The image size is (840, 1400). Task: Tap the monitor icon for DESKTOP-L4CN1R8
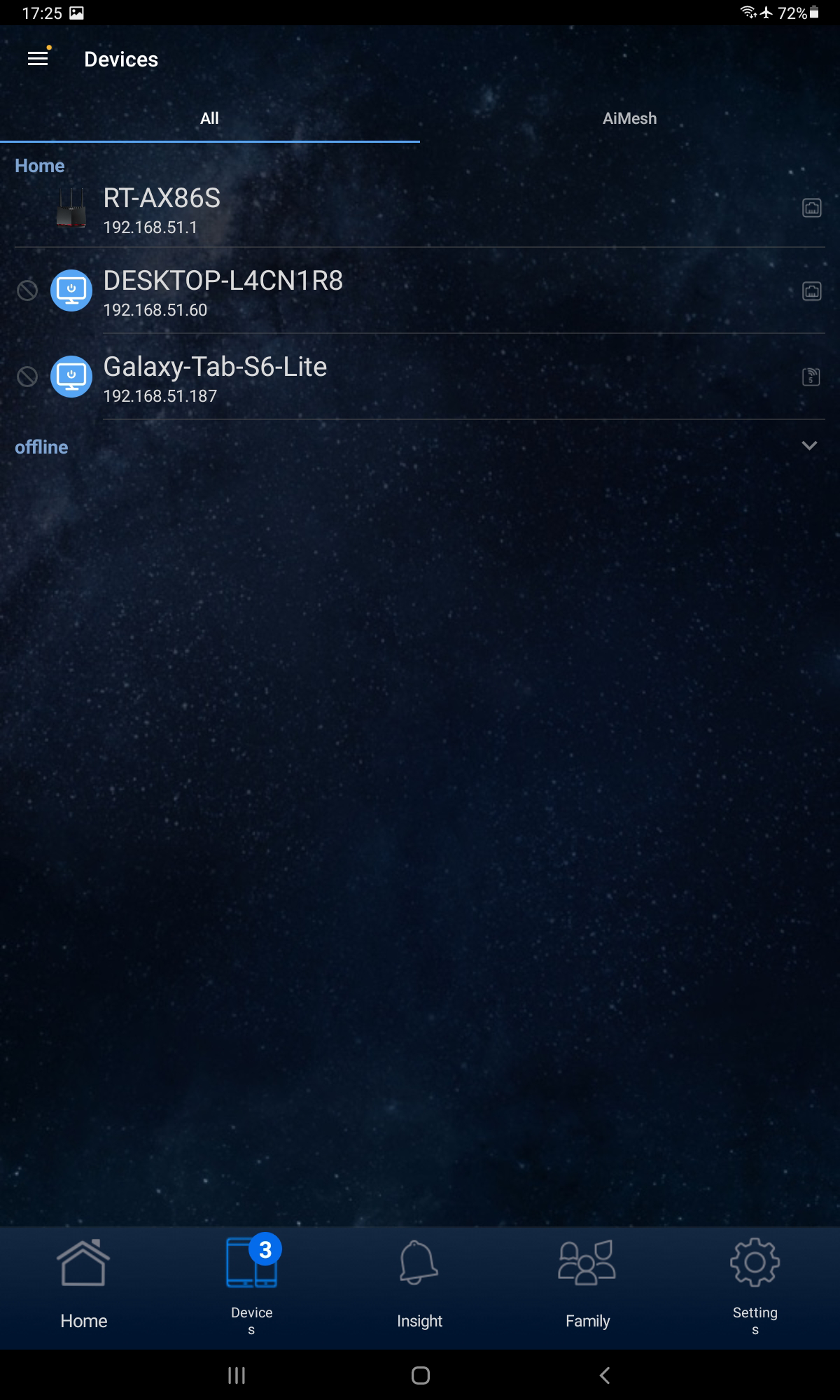[x=71, y=290]
